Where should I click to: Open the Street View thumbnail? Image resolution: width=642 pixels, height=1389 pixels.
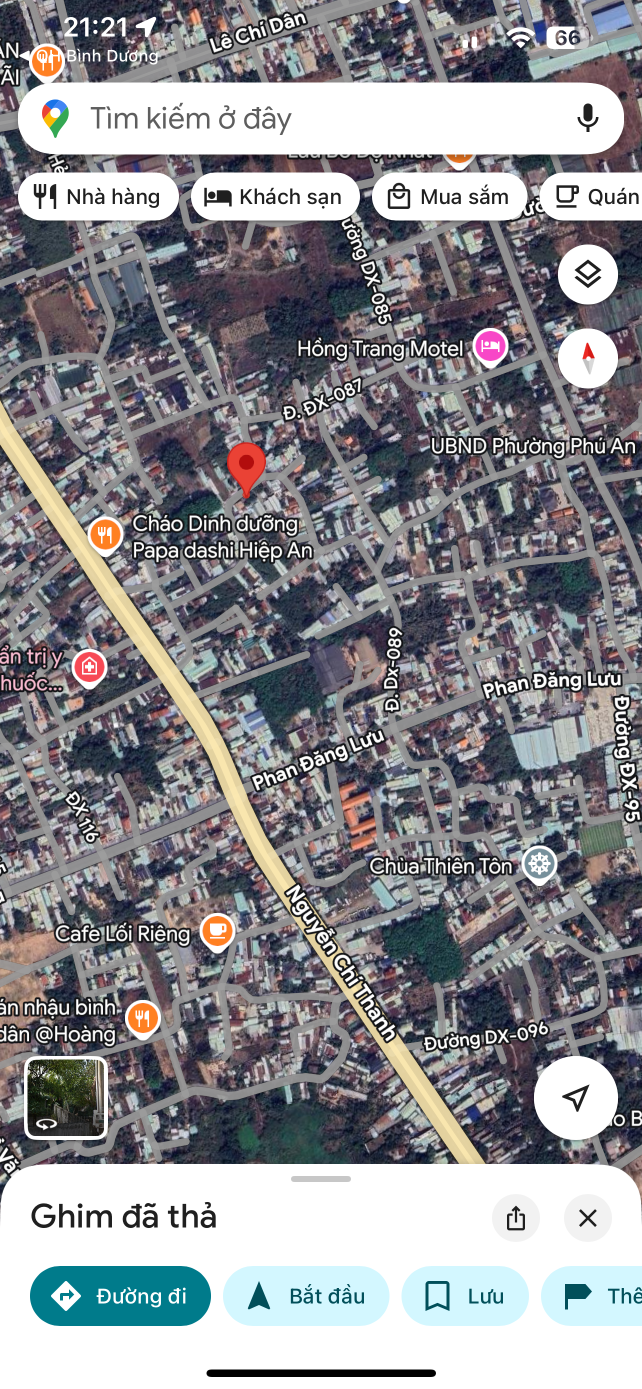tap(66, 1098)
